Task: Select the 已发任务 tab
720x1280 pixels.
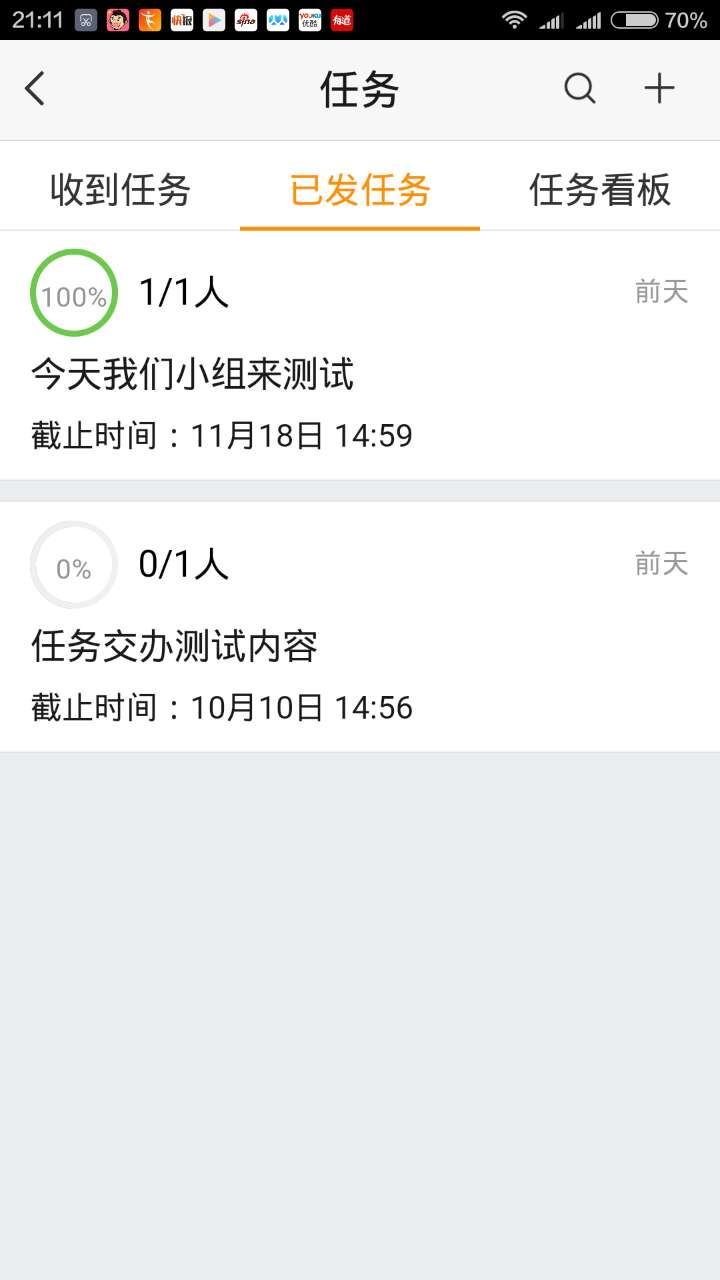Action: pos(360,189)
